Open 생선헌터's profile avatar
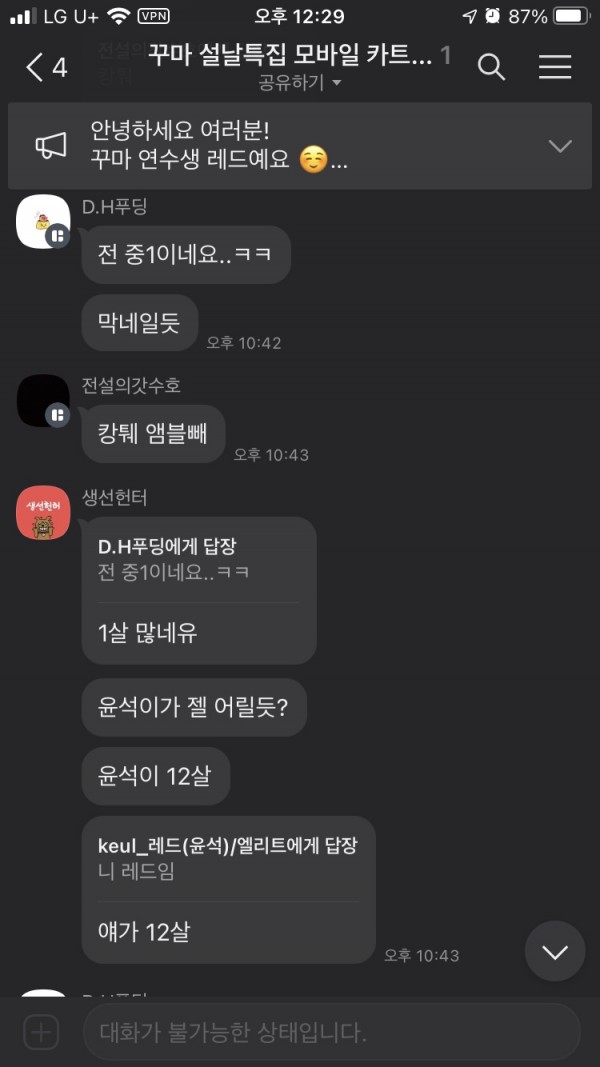The width and height of the screenshot is (600, 1067). tap(43, 514)
